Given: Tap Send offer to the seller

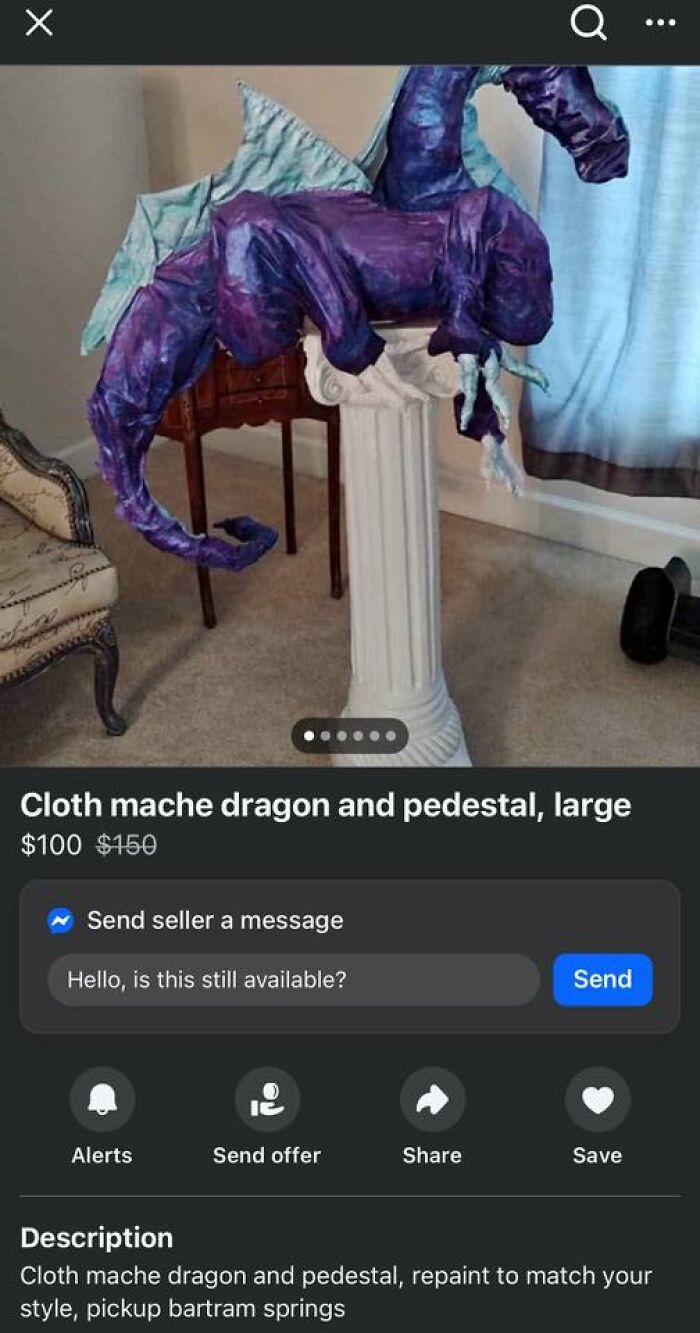Looking at the screenshot, I should click(267, 1100).
